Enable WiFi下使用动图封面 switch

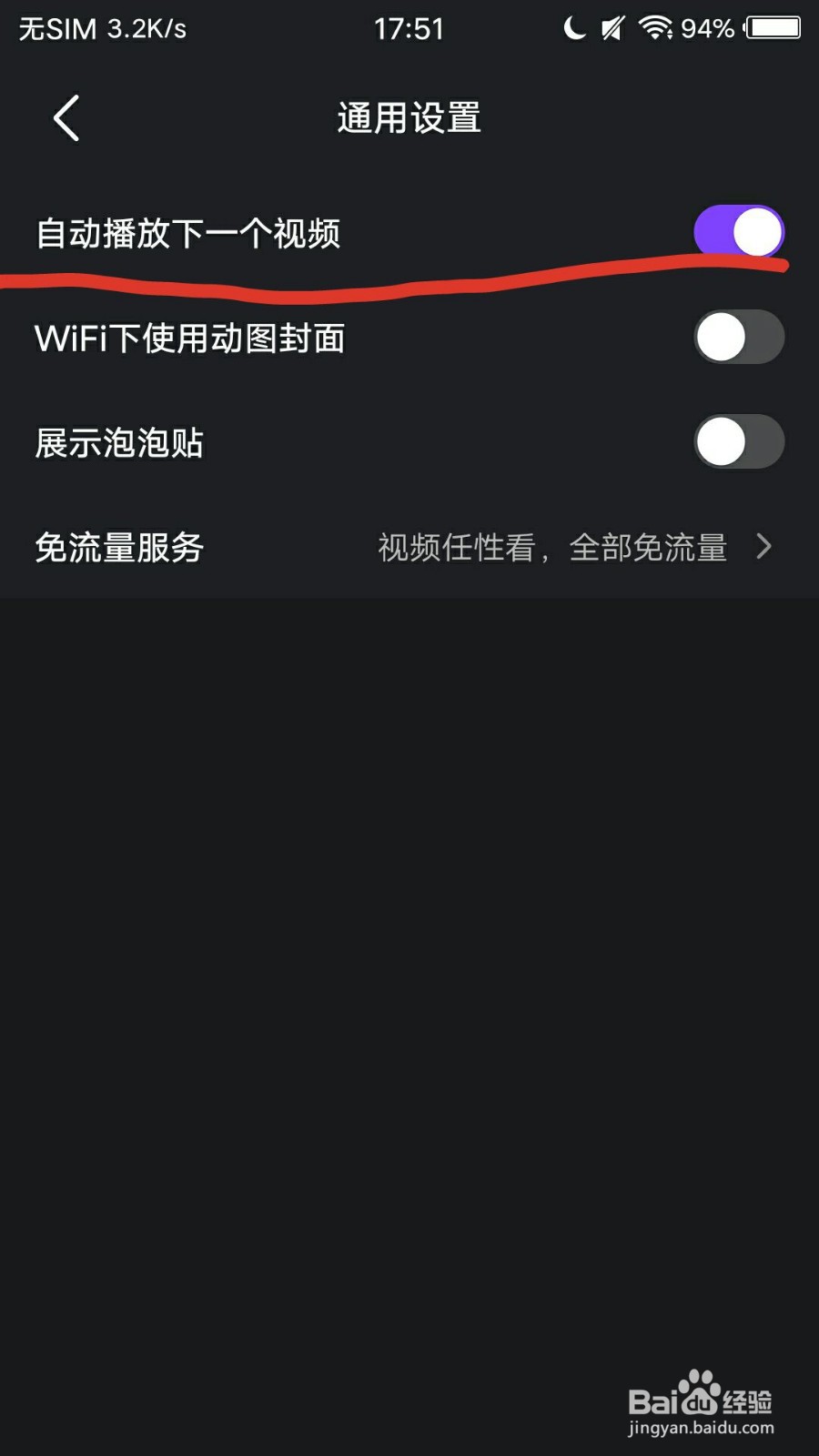739,337
